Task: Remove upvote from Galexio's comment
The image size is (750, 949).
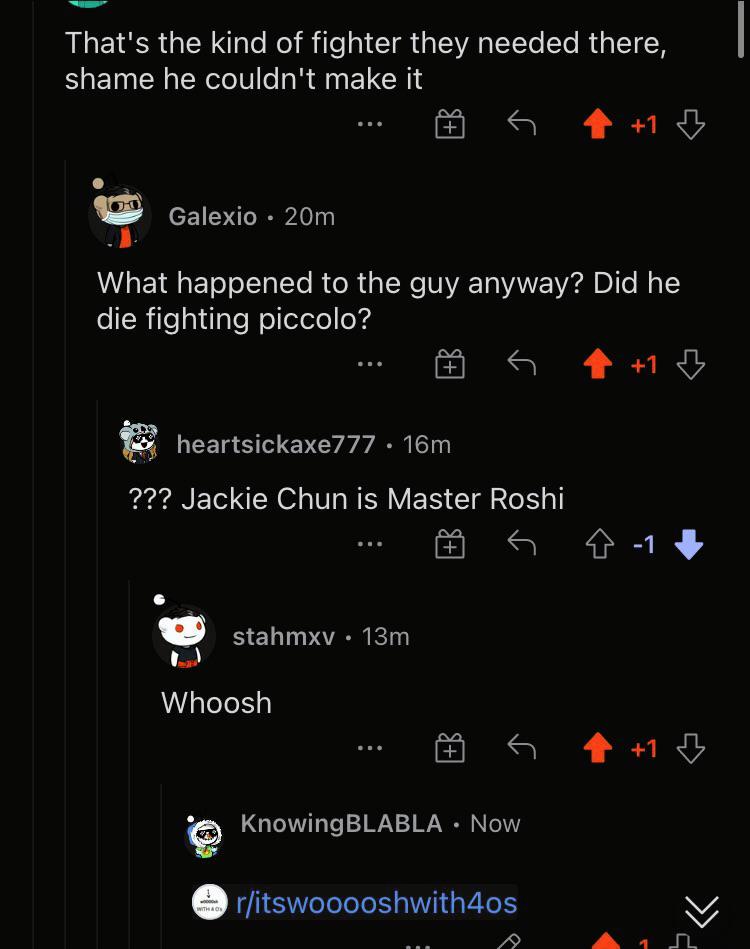Action: click(598, 366)
